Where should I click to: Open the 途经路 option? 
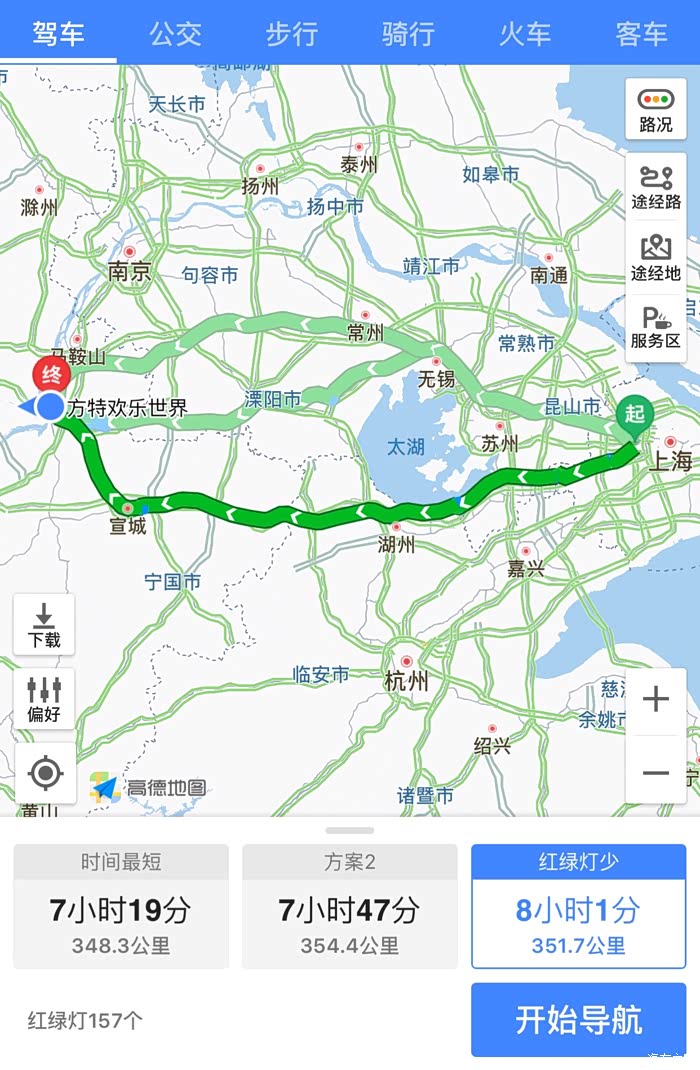(656, 187)
